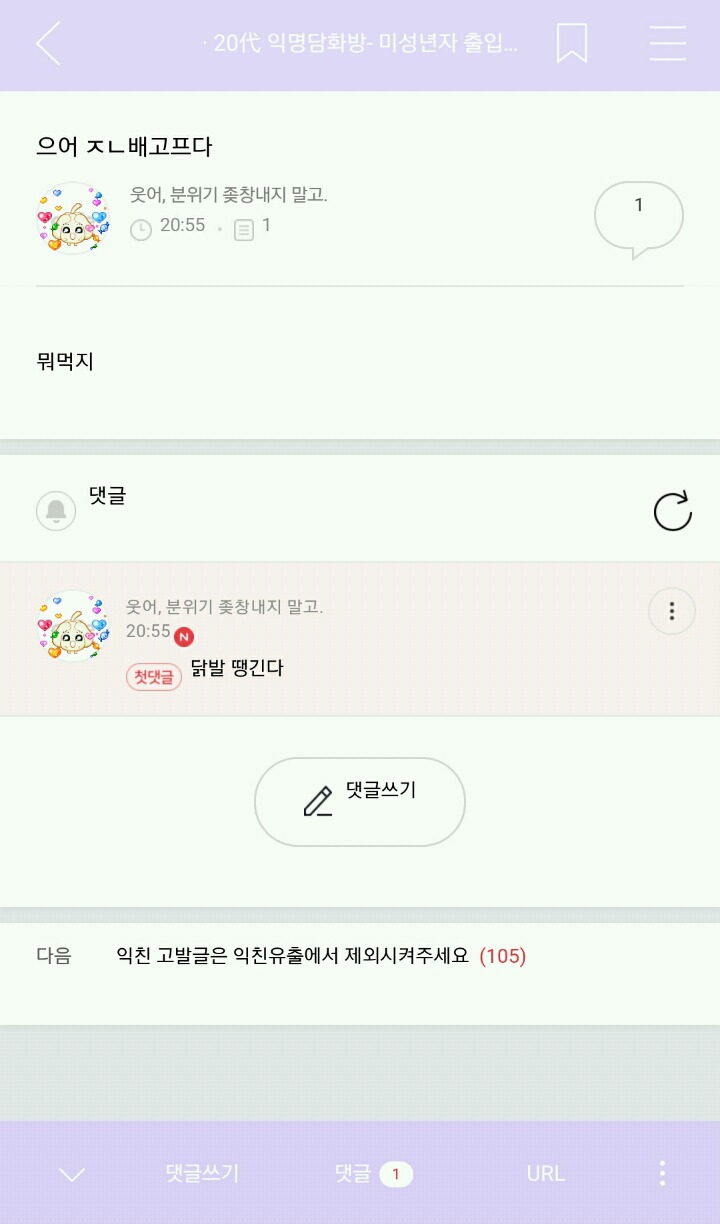The height and width of the screenshot is (1224, 720).
Task: Tap 댓글쓰기 in the bottom bar
Action: point(201,1173)
